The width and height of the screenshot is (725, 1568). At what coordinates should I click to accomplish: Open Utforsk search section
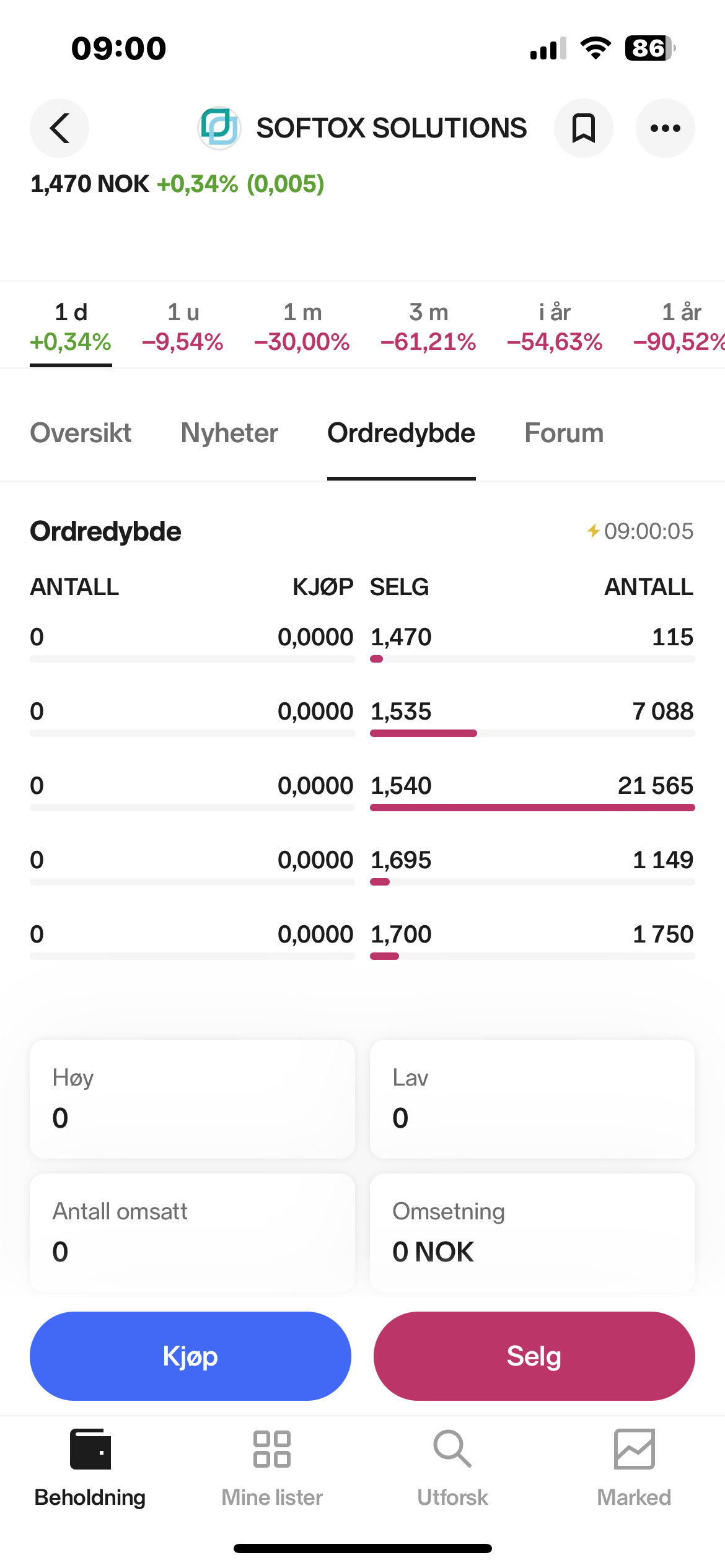453,1468
